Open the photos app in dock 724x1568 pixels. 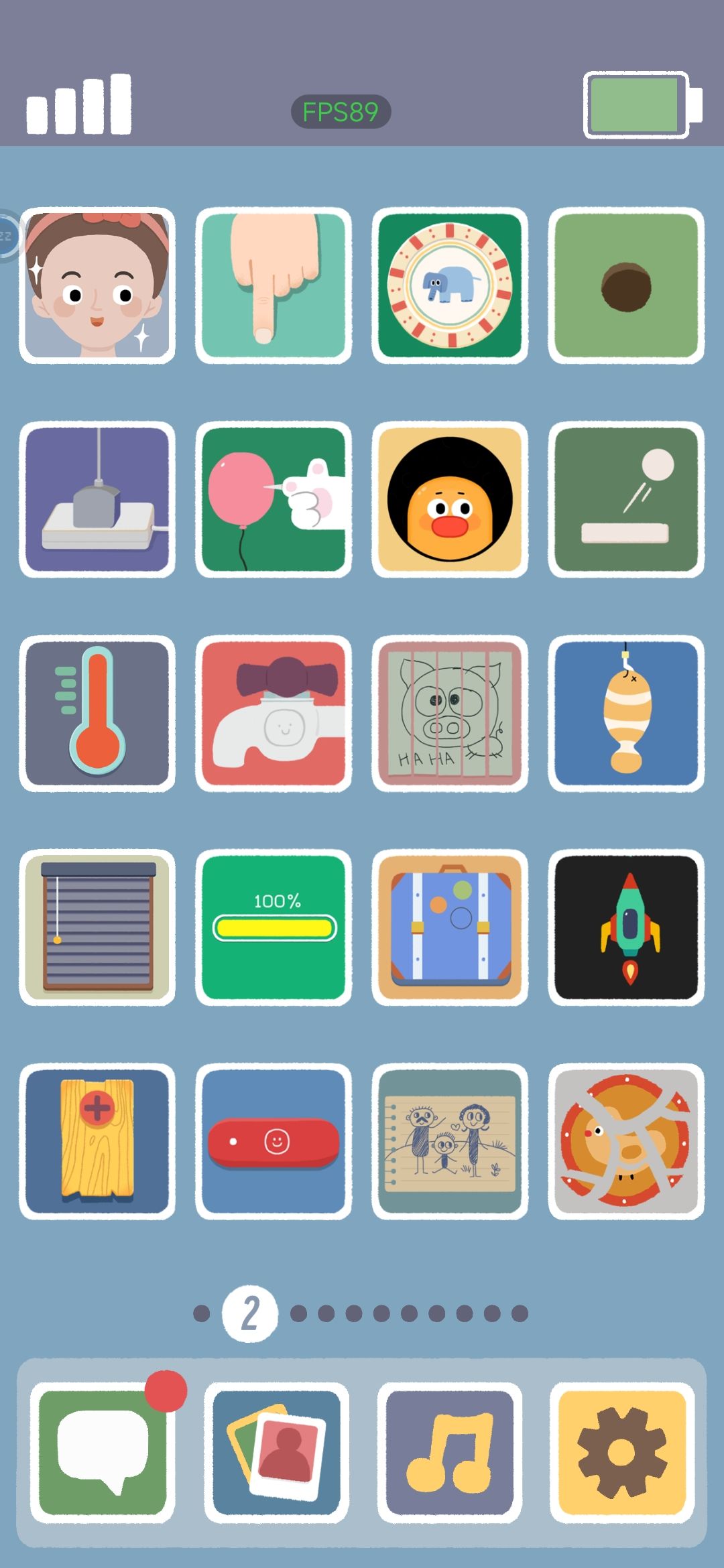pyautogui.click(x=276, y=1453)
